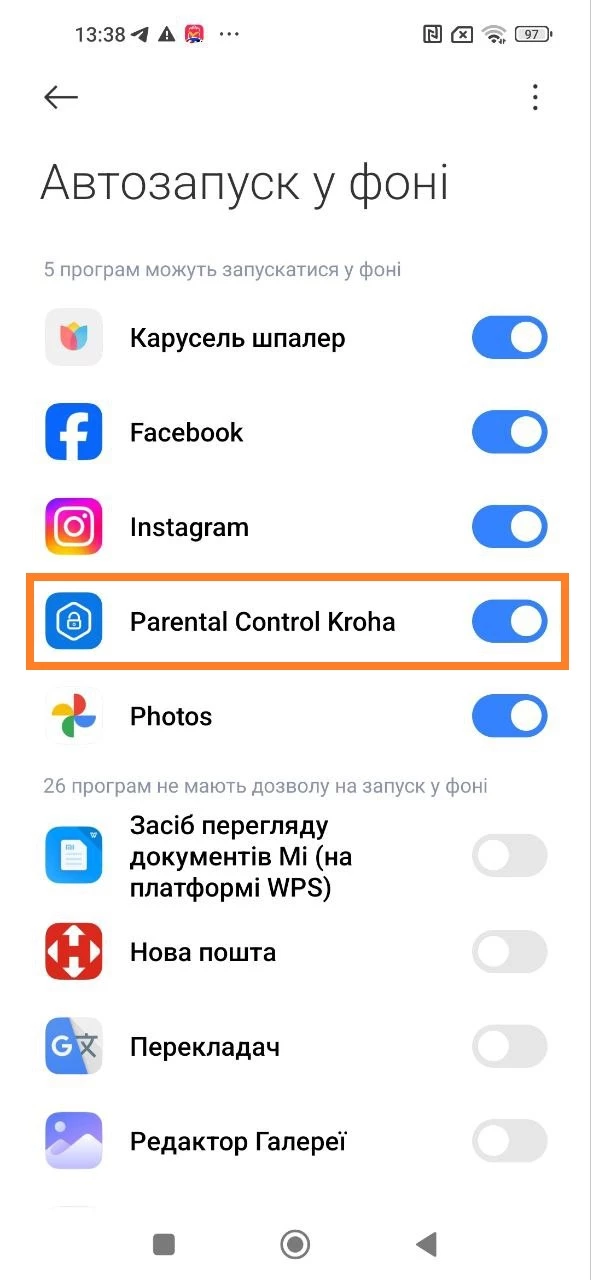Disable Parental Control Kroha autostart
The width and height of the screenshot is (591, 1280).
coord(510,621)
